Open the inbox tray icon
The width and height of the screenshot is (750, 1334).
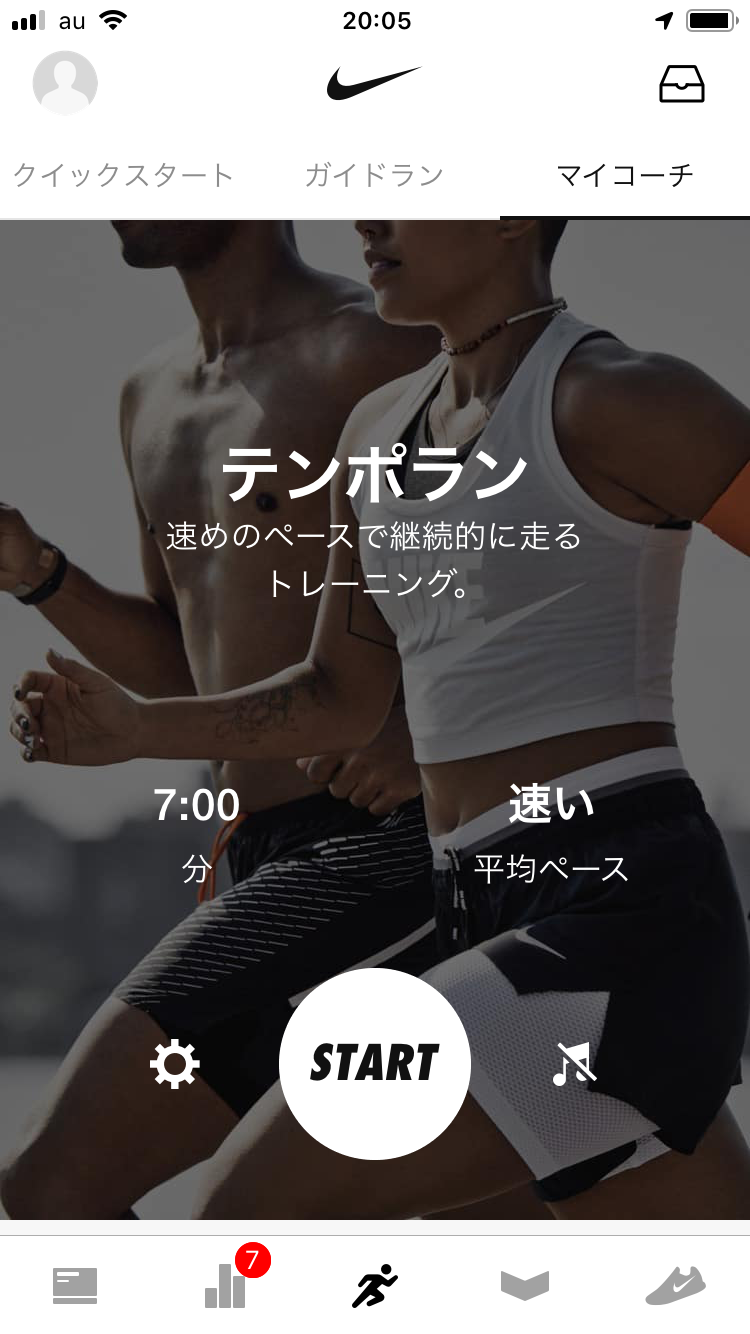click(x=682, y=84)
